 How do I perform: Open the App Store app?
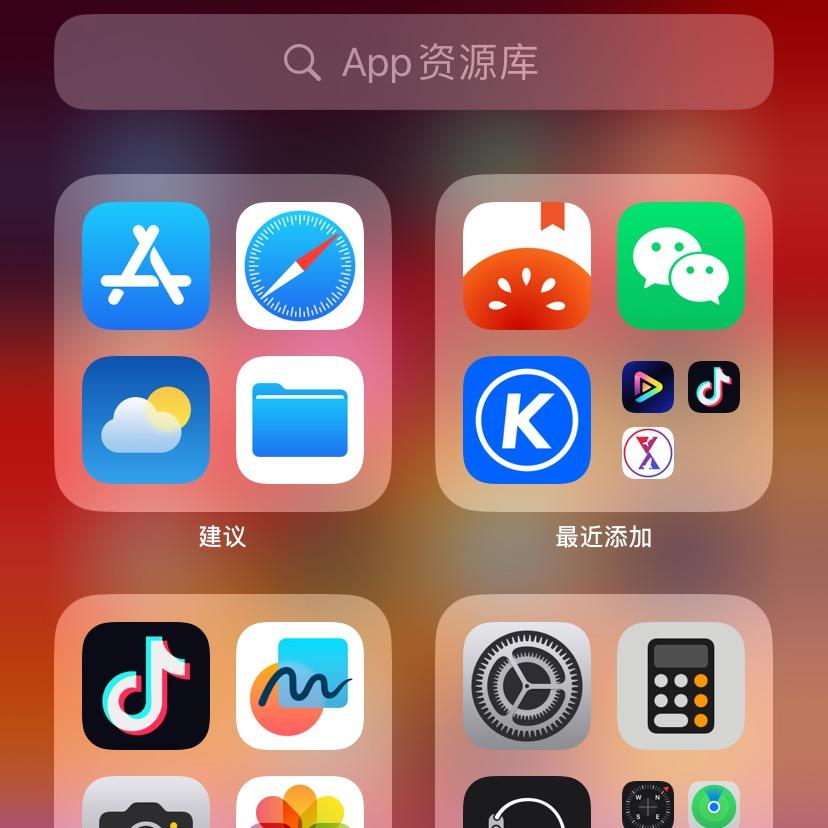[146, 266]
